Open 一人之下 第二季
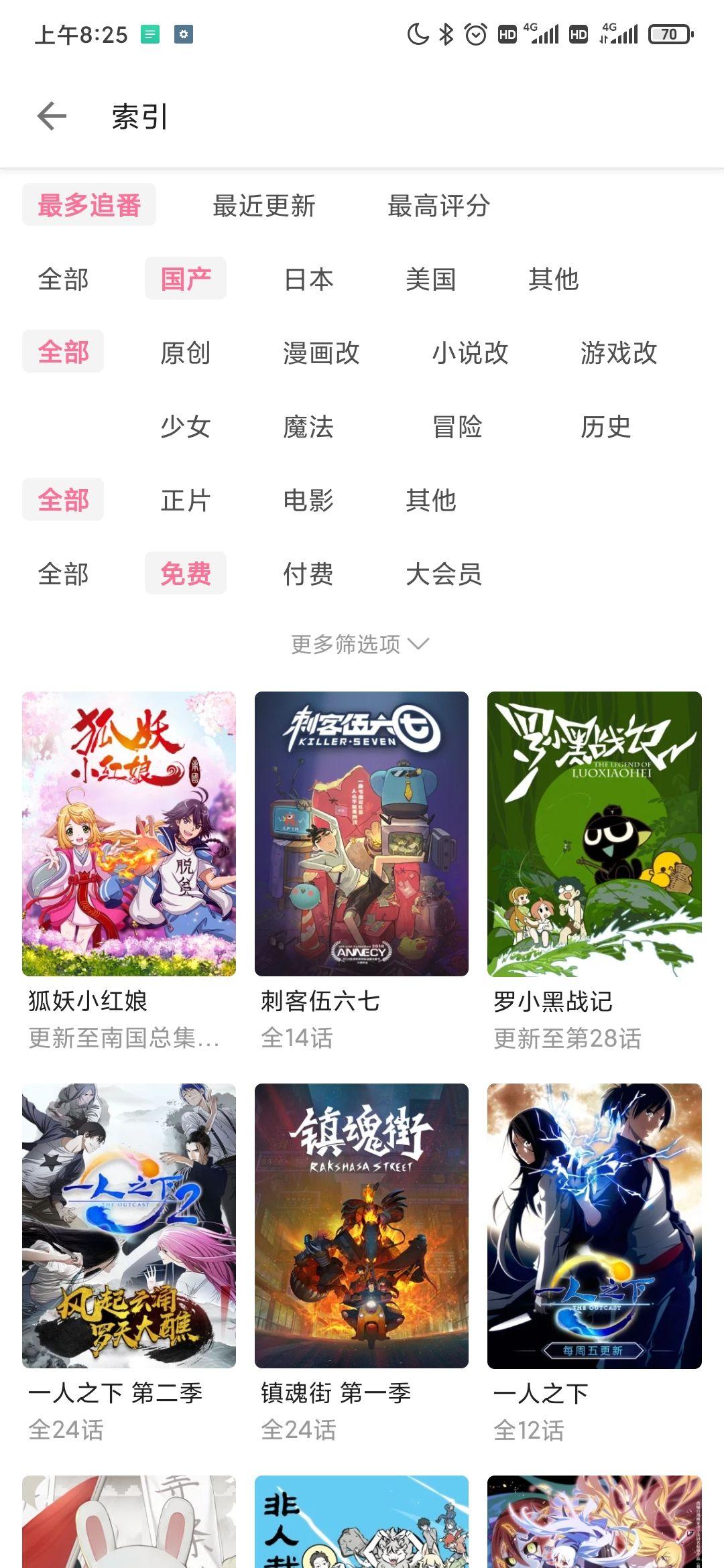Screen dimensions: 724x1568 click(x=129, y=1226)
